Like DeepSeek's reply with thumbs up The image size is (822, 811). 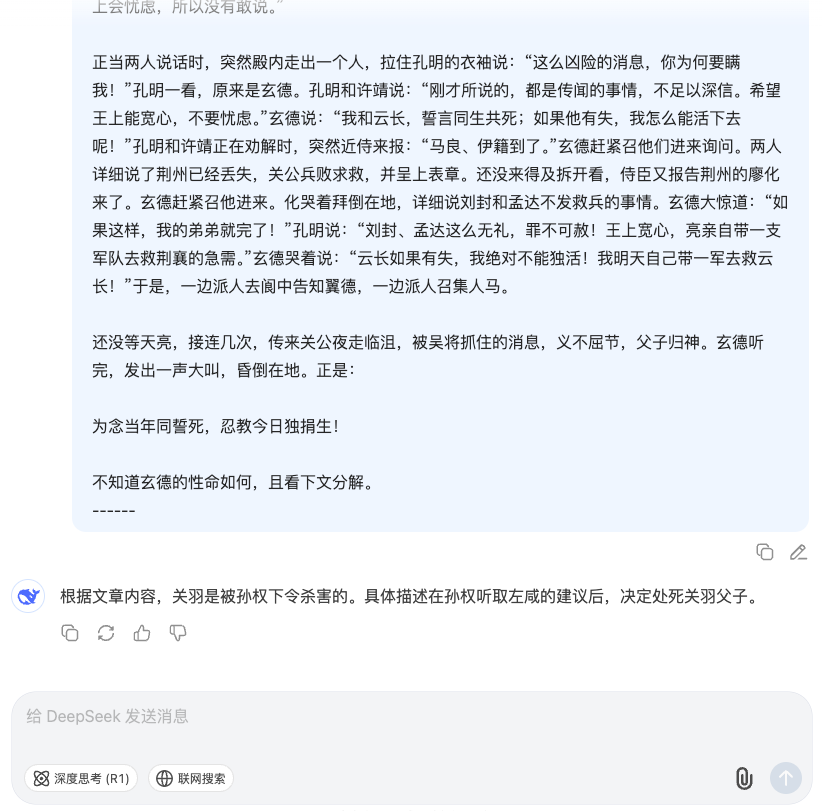point(142,633)
